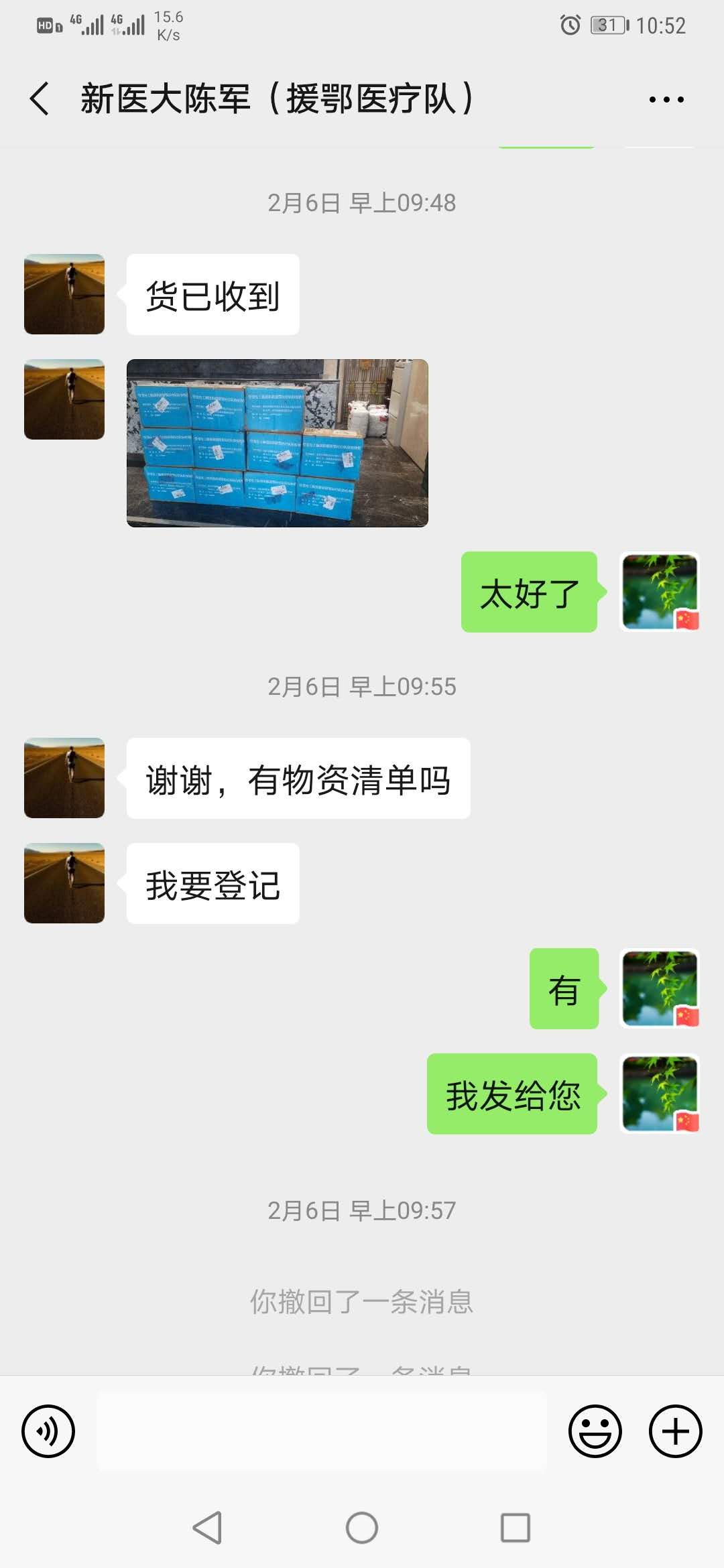Switch to voice message input
The image size is (724, 1568).
coord(48,1431)
